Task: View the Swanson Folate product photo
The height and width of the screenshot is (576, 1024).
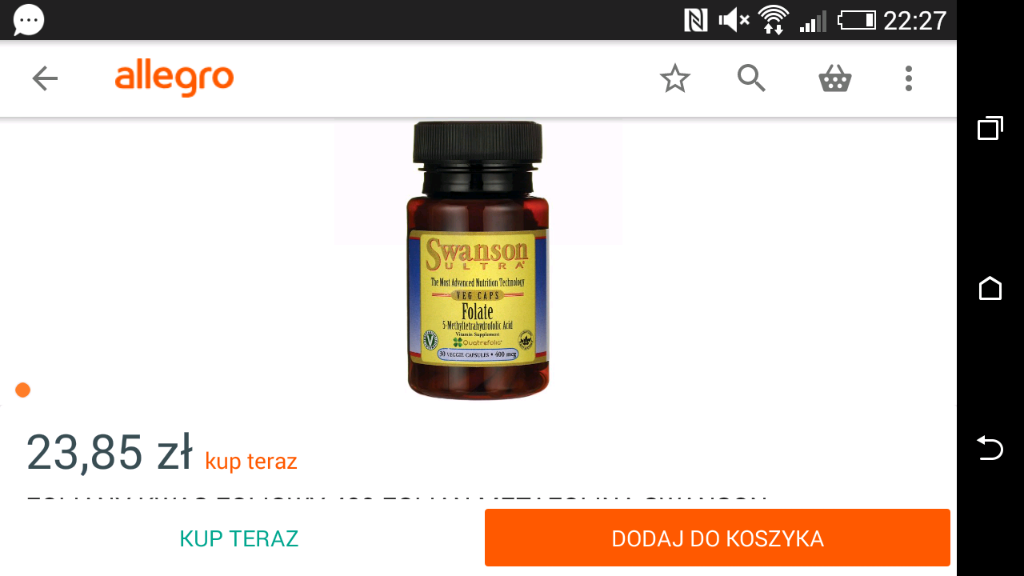Action: [x=478, y=262]
